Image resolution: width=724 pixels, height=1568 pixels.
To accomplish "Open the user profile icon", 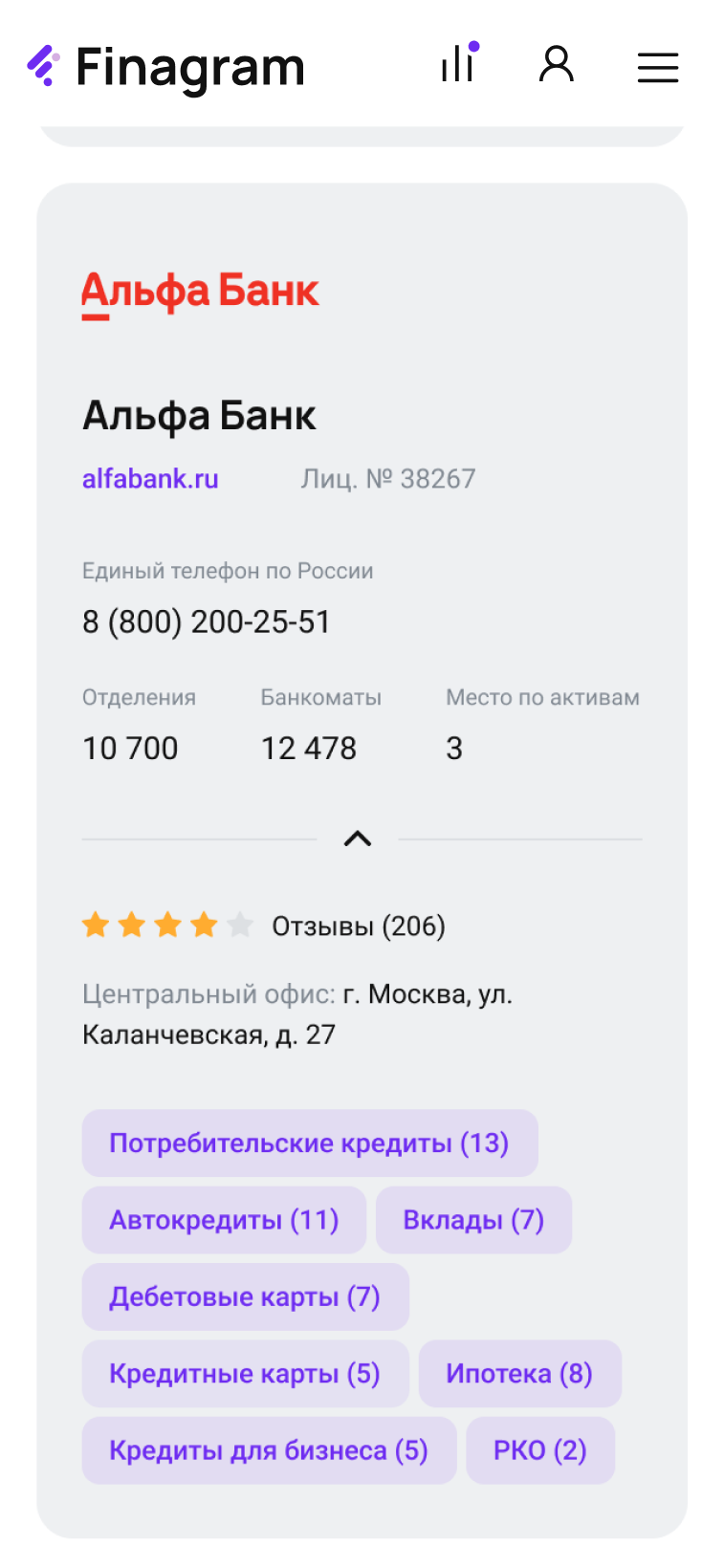I will (x=556, y=65).
